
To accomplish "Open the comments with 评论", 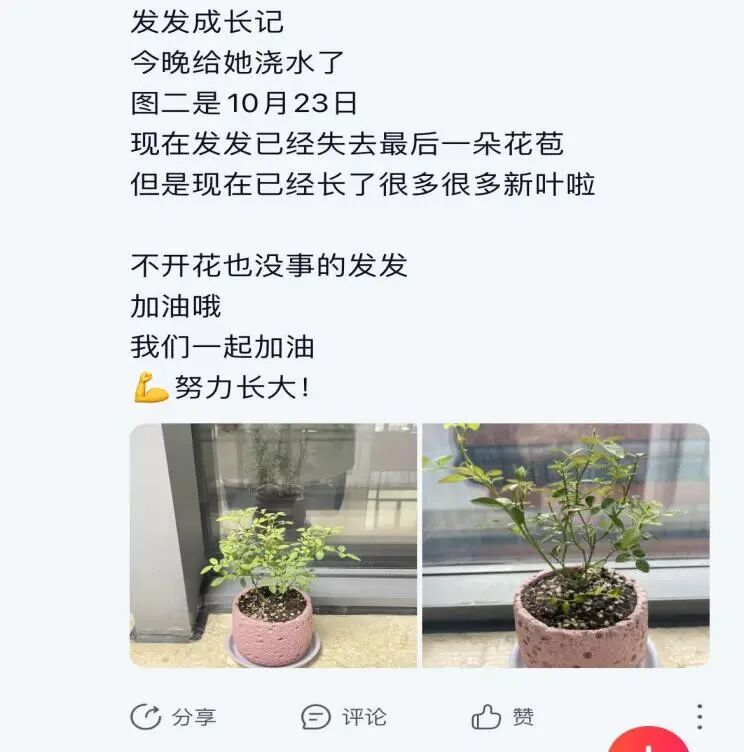I will point(344,717).
